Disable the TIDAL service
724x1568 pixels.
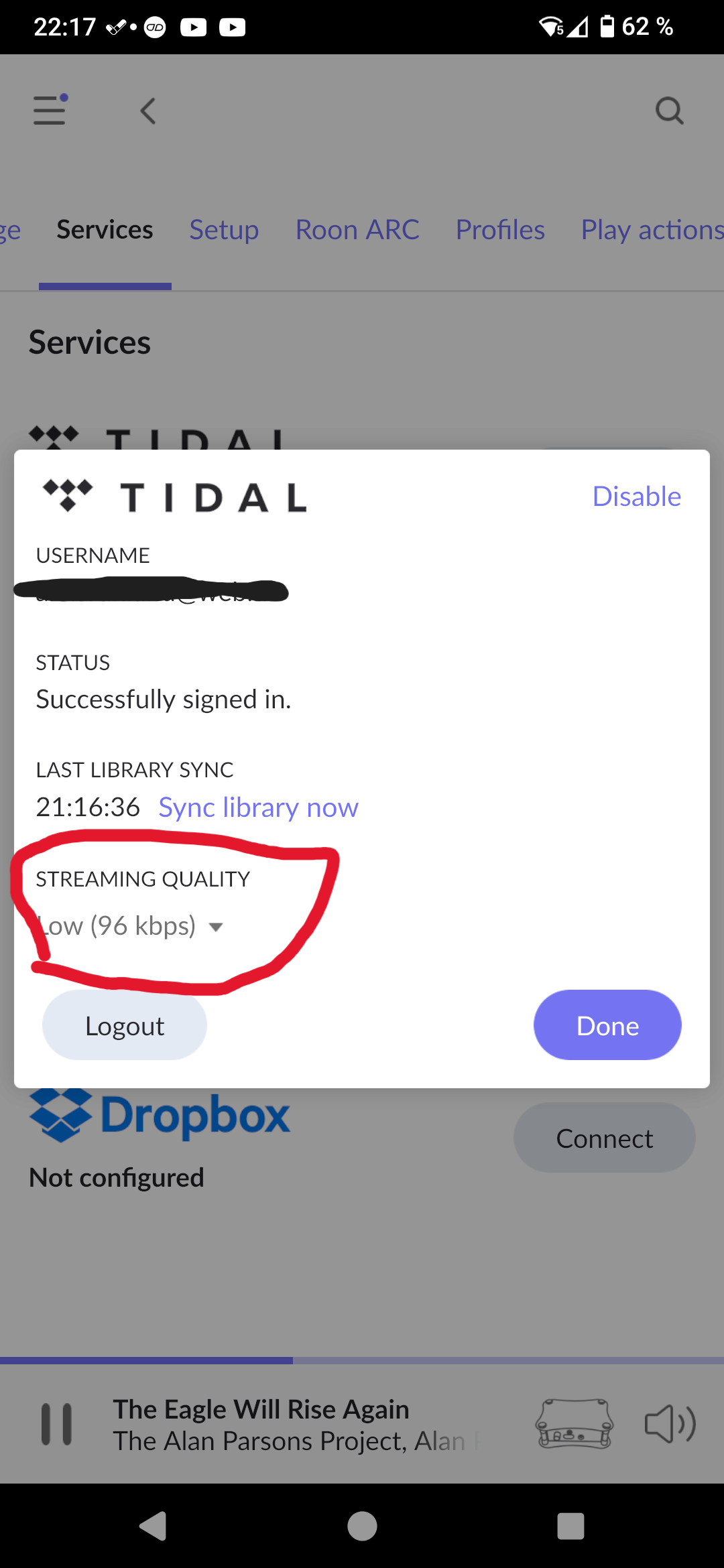click(x=636, y=497)
